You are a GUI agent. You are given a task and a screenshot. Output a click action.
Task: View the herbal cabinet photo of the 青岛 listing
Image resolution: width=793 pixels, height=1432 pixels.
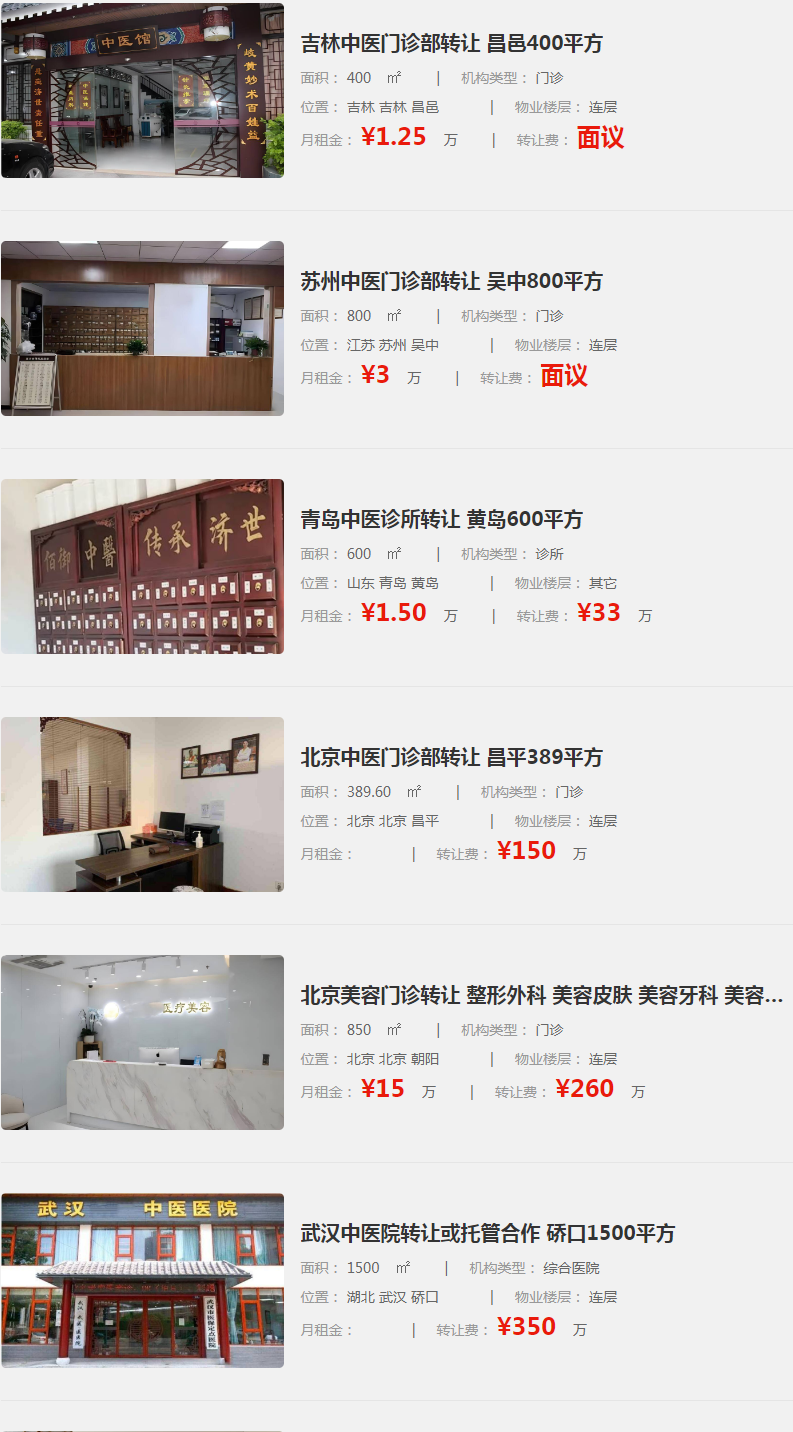142,566
